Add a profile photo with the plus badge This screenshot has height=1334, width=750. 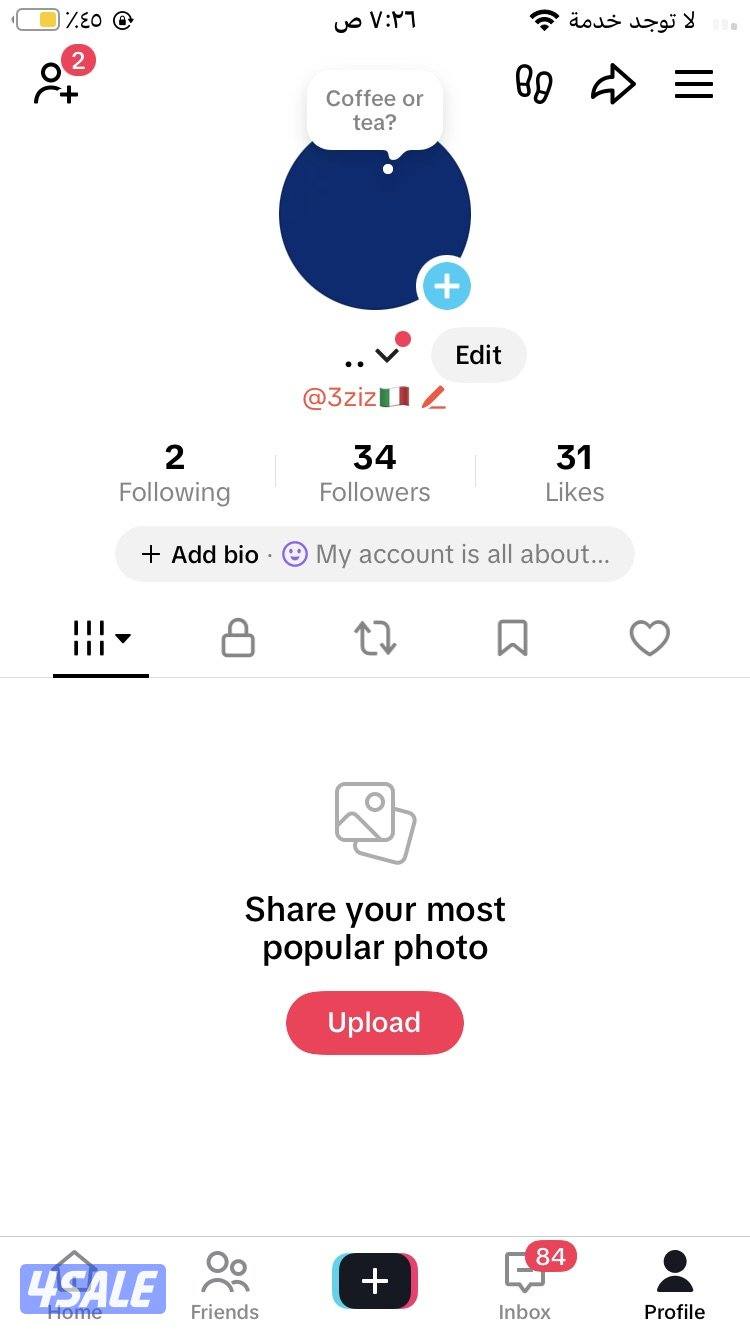[x=446, y=286]
